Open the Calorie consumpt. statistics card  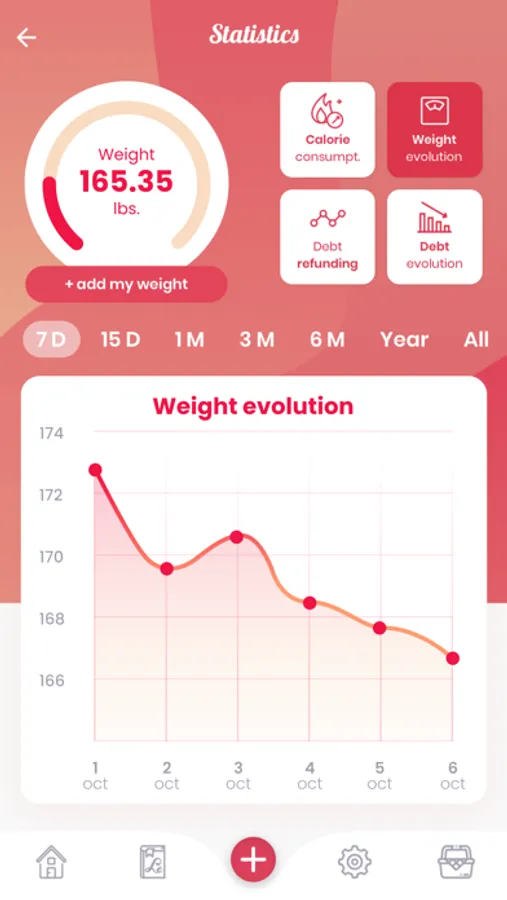[327, 130]
